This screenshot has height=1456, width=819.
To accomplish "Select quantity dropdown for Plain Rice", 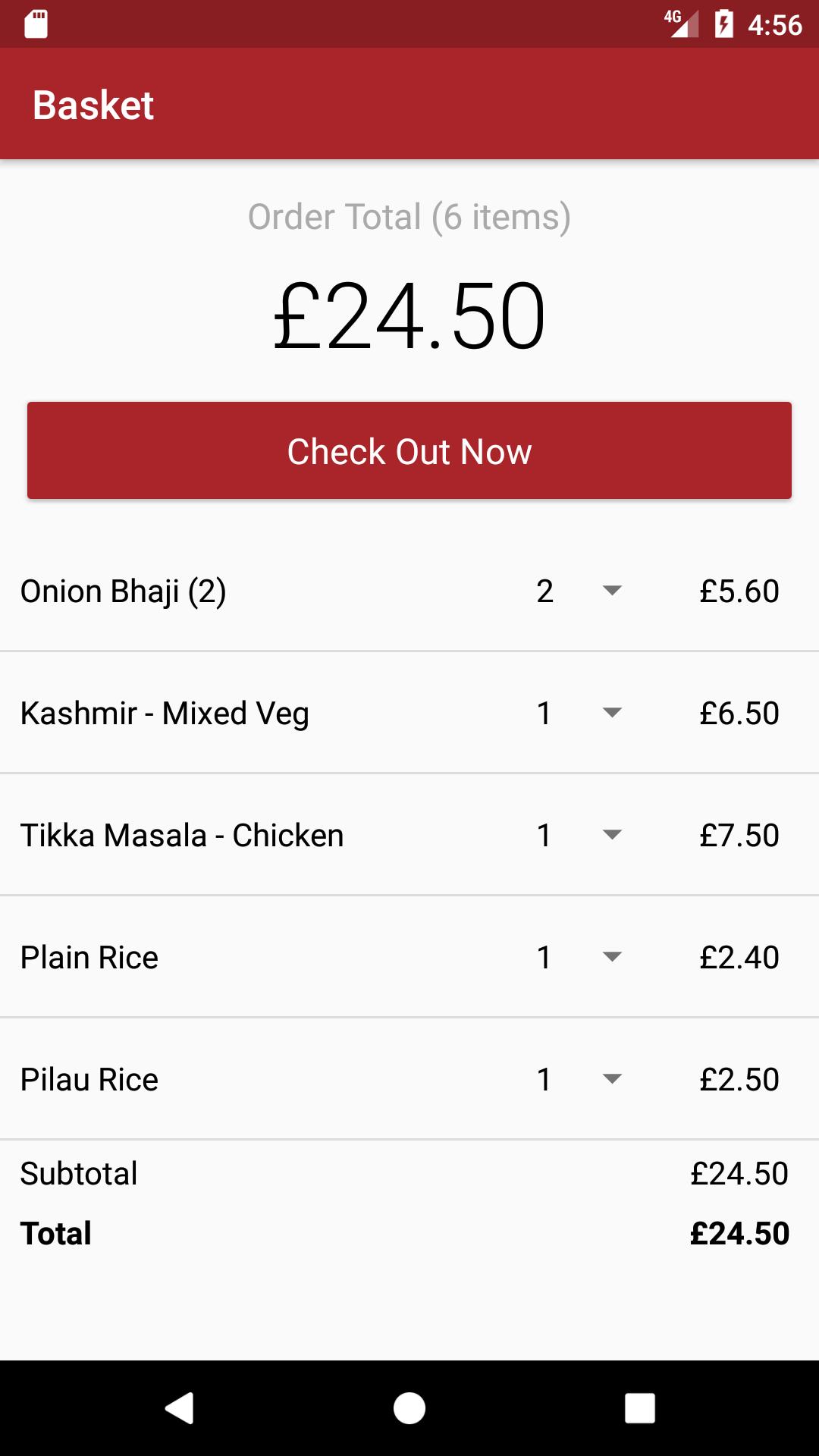I will tap(579, 957).
